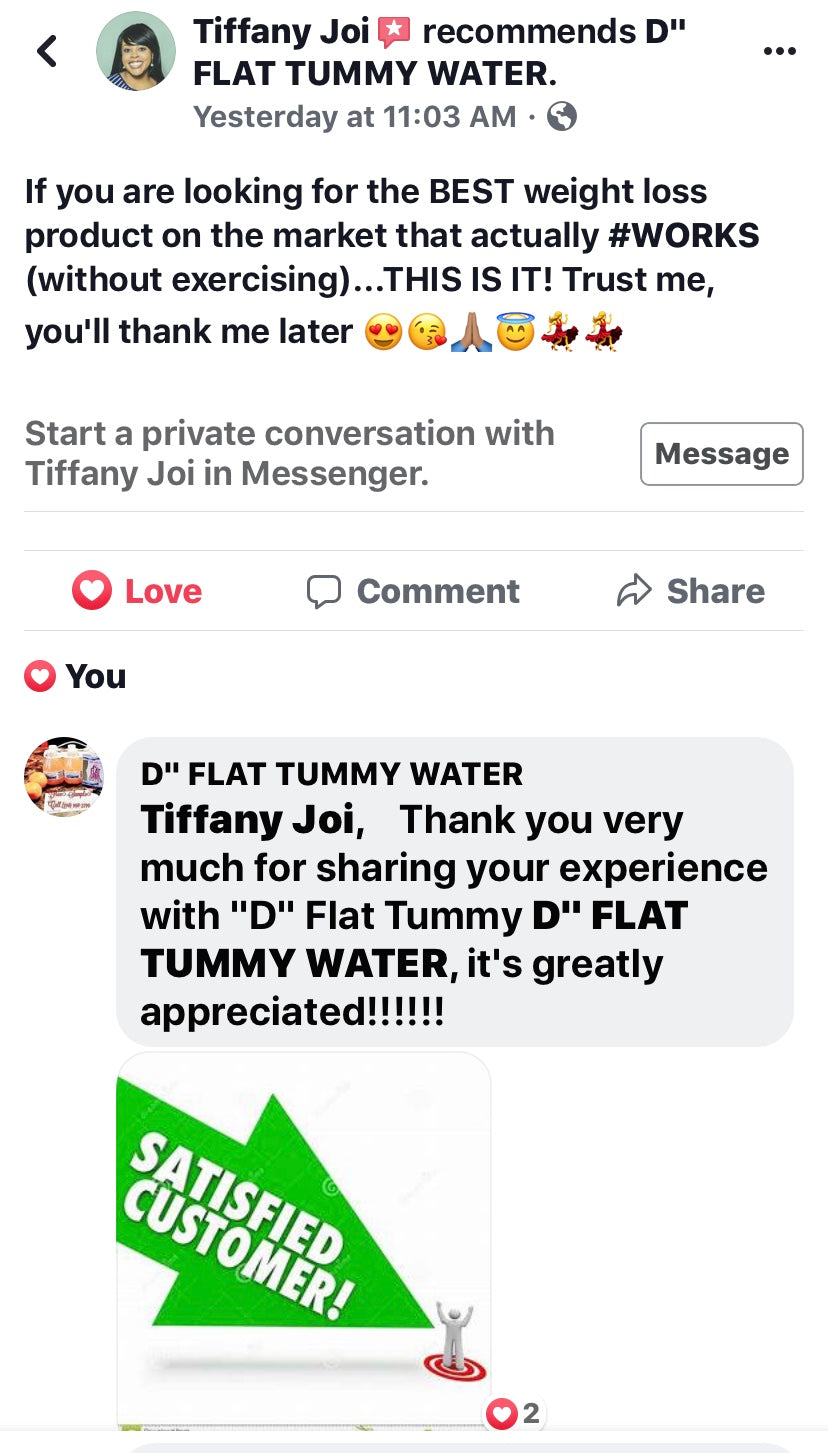The height and width of the screenshot is (1453, 828).
Task: Expand post options with the ellipsis control
Action: point(779,50)
